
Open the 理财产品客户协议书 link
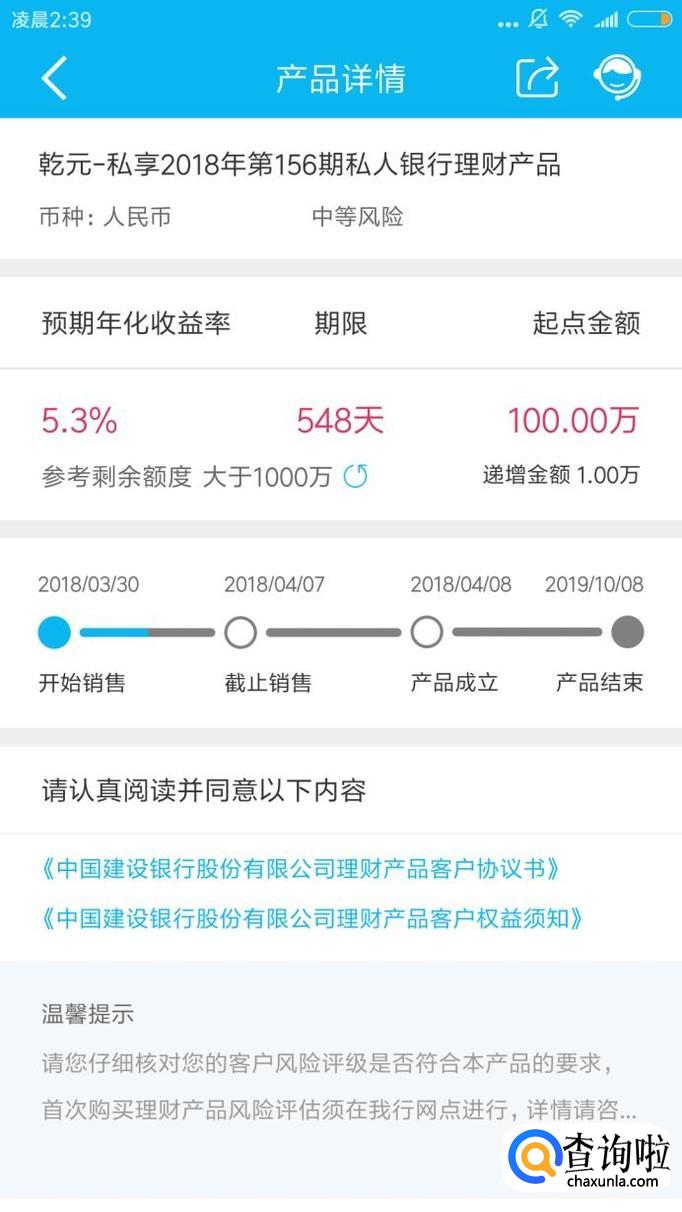point(300,869)
